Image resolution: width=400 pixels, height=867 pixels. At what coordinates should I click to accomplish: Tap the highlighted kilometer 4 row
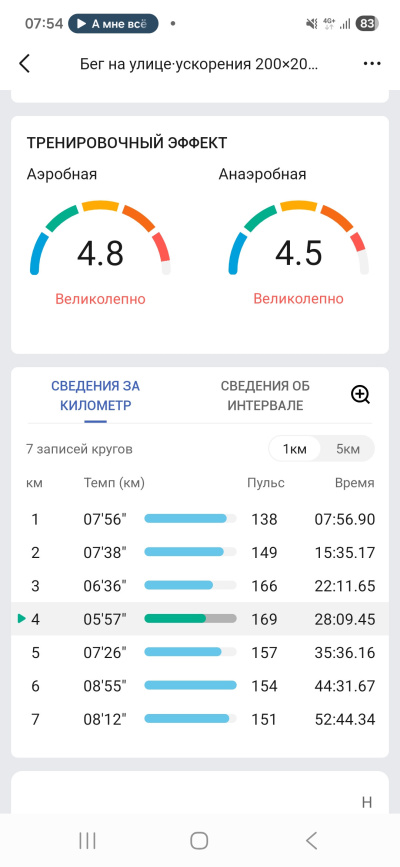[200, 619]
